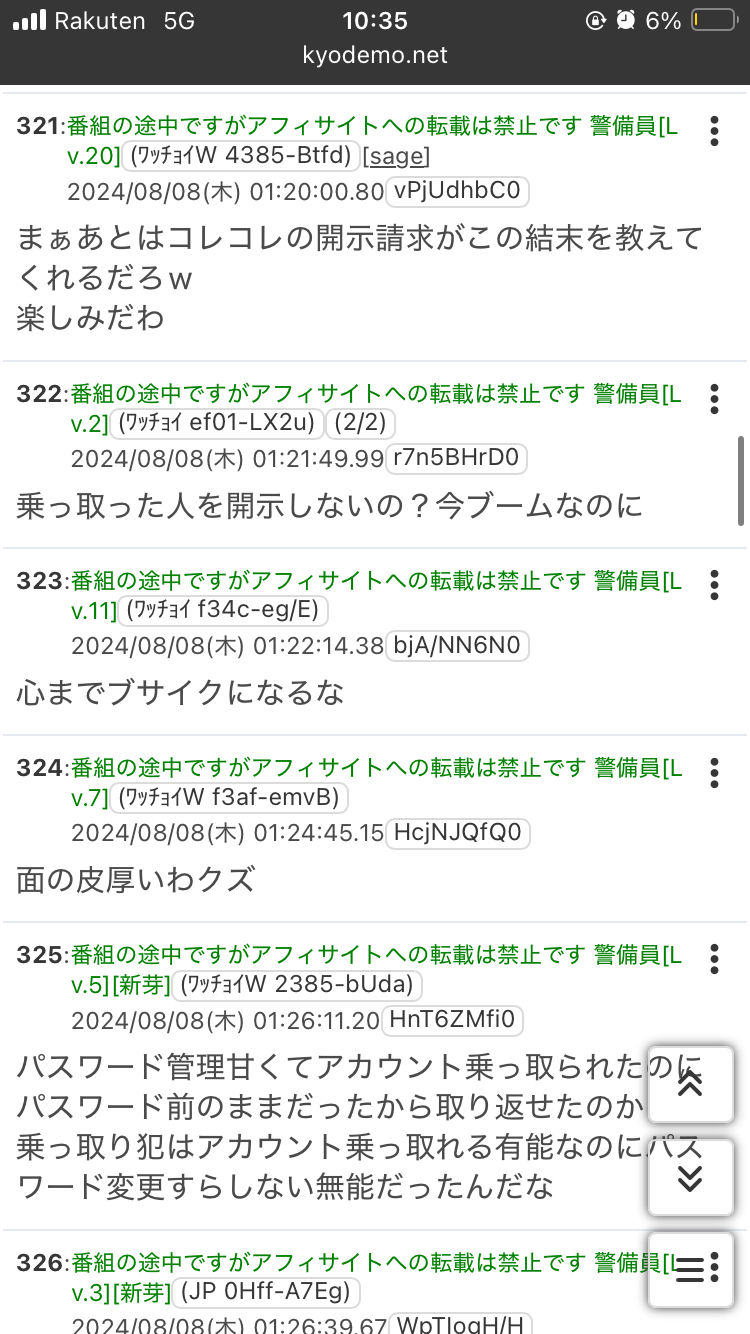The image size is (750, 1334).
Task: Select the ワッチョイ ef01-LX2u chip
Action: (x=217, y=423)
